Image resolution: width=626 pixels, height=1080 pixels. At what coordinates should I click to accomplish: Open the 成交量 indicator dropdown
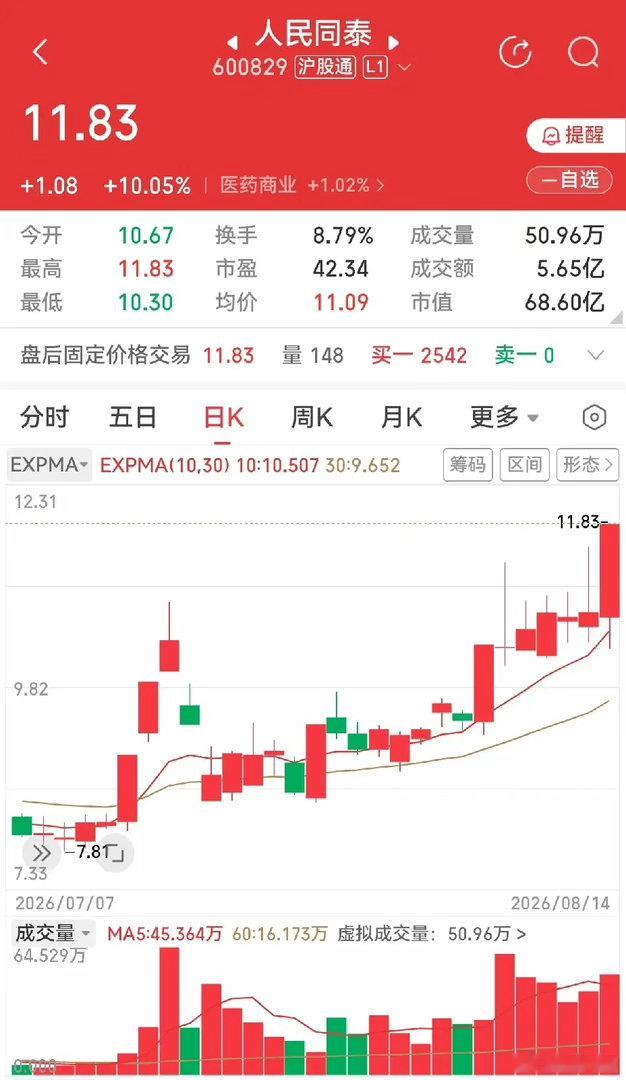pos(53,934)
